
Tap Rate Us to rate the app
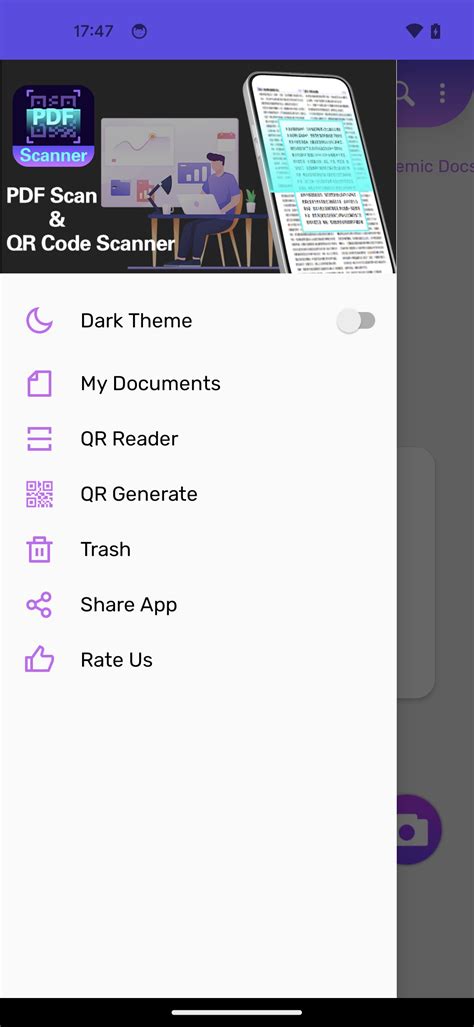pyautogui.click(x=198, y=660)
